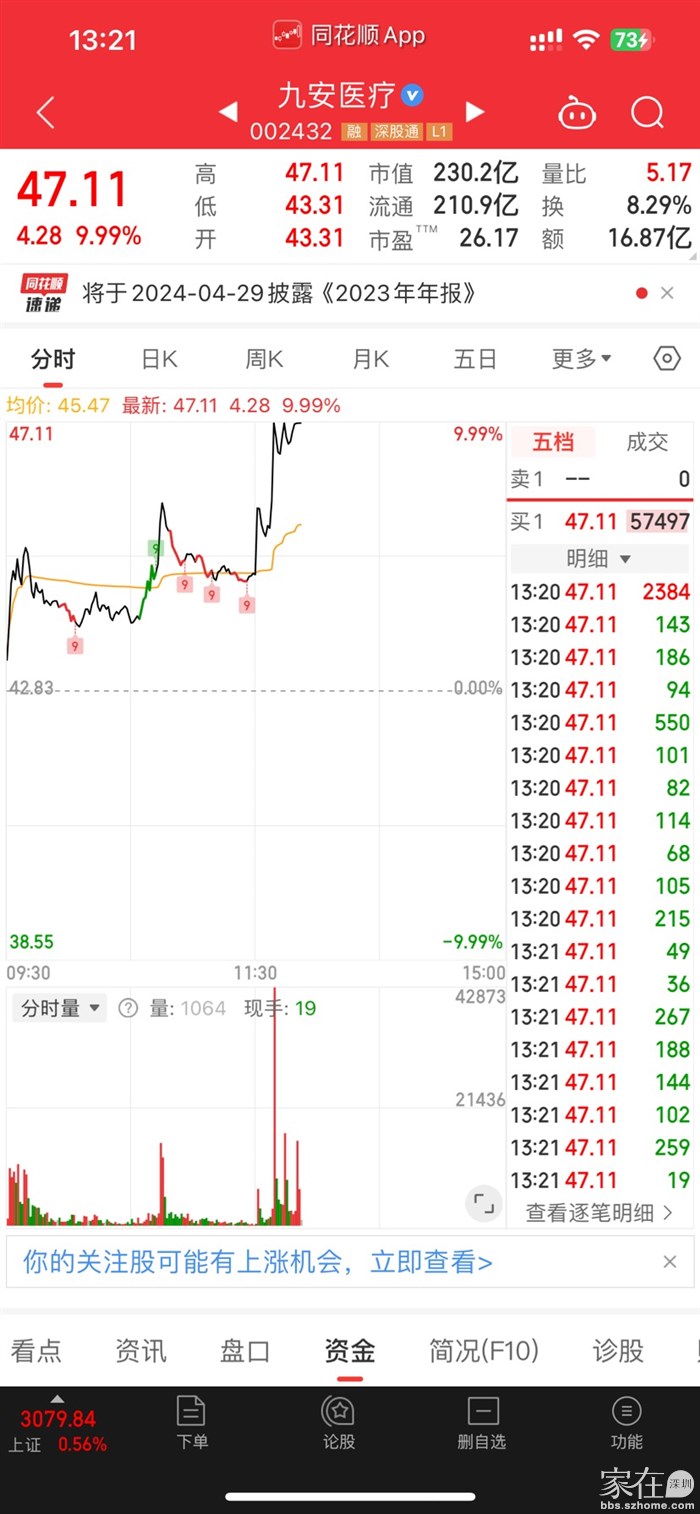Go back using the top-left arrow

(45, 112)
